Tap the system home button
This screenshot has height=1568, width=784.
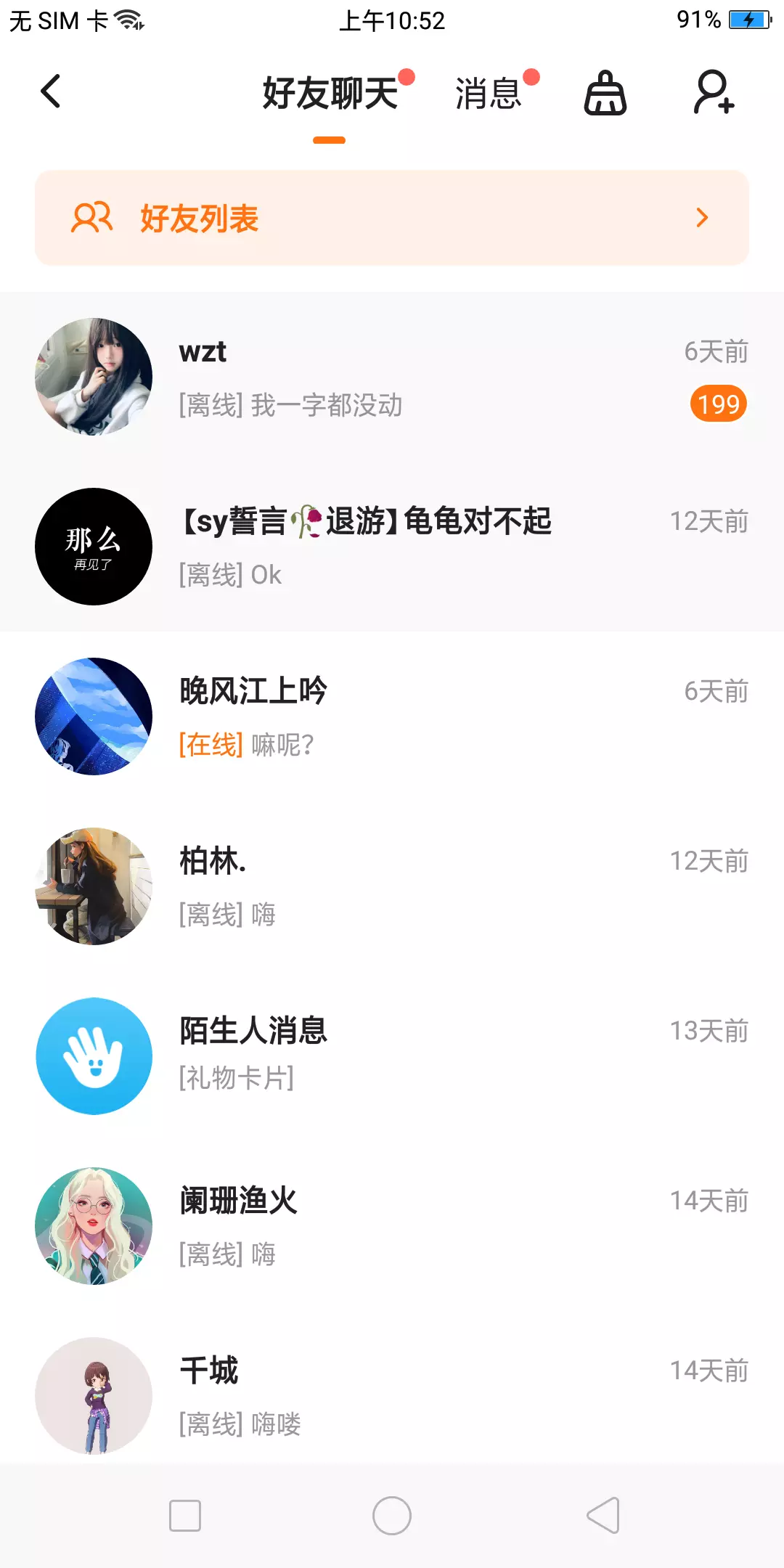pyautogui.click(x=392, y=1516)
